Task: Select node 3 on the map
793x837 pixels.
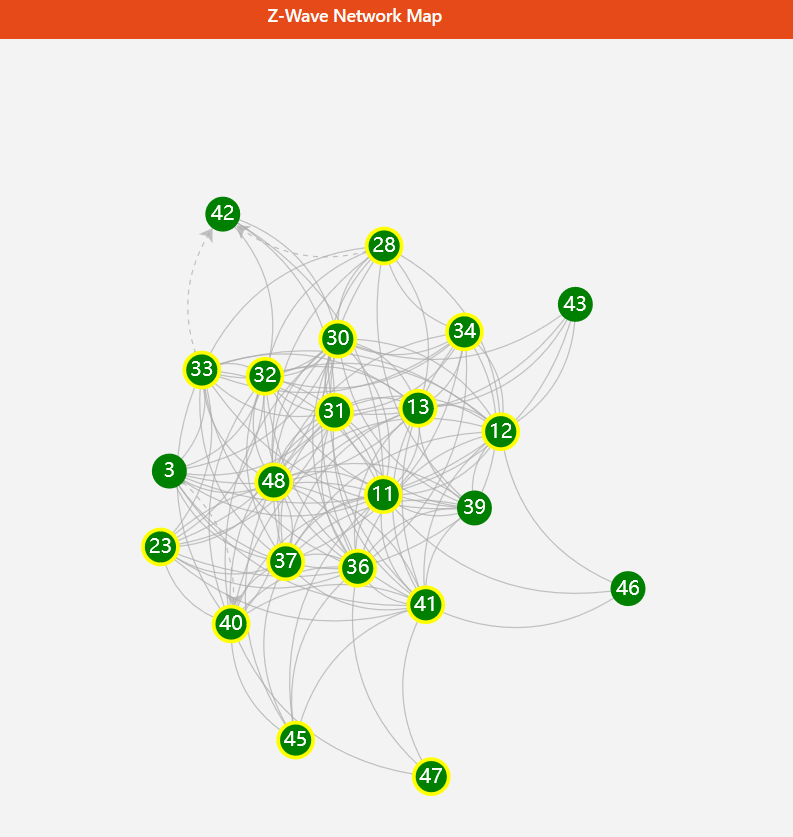Action: tap(169, 470)
